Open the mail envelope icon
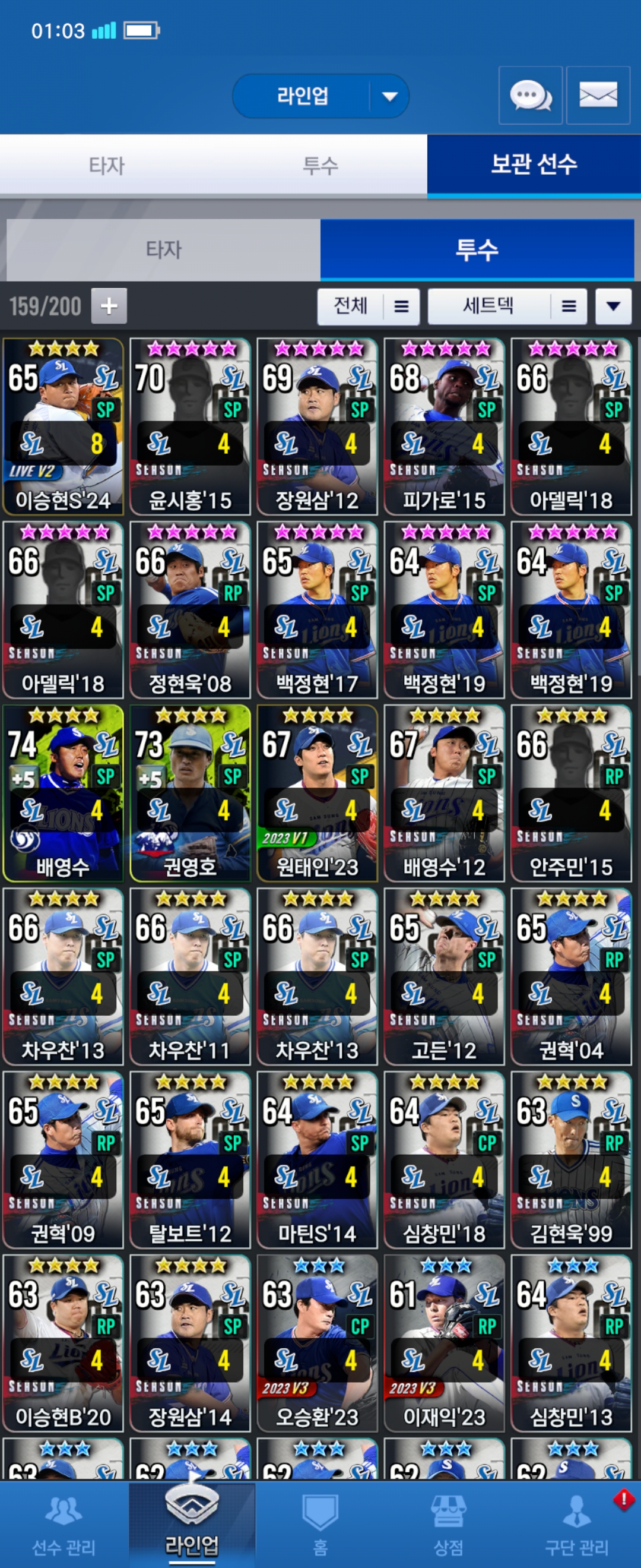Viewport: 641px width, 1568px height. 597,96
